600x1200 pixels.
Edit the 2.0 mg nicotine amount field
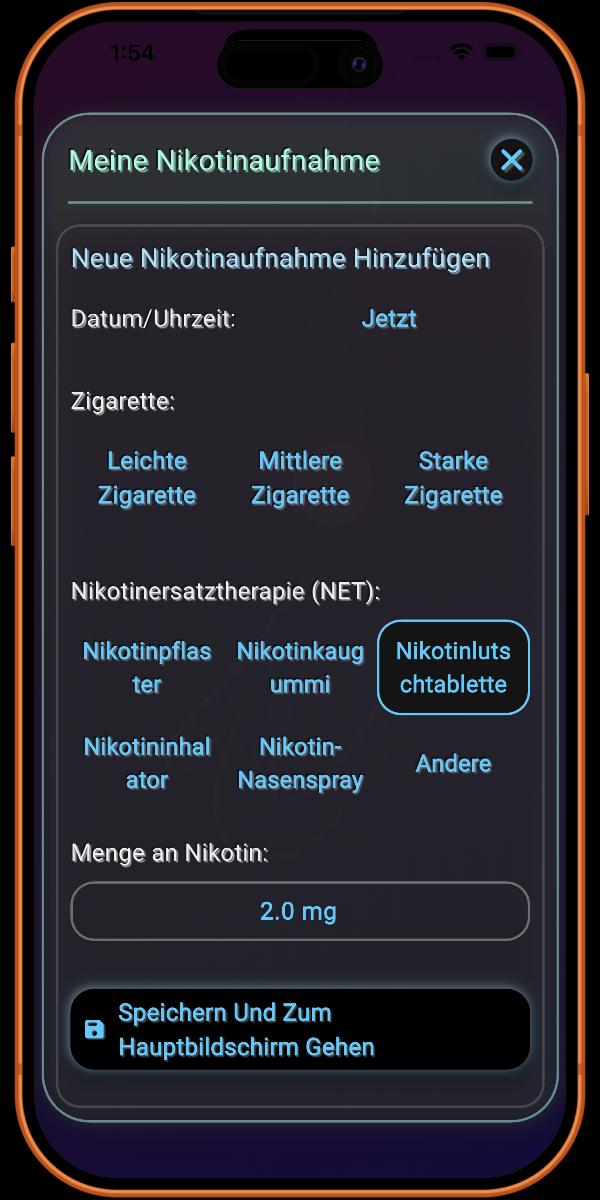(x=299, y=911)
